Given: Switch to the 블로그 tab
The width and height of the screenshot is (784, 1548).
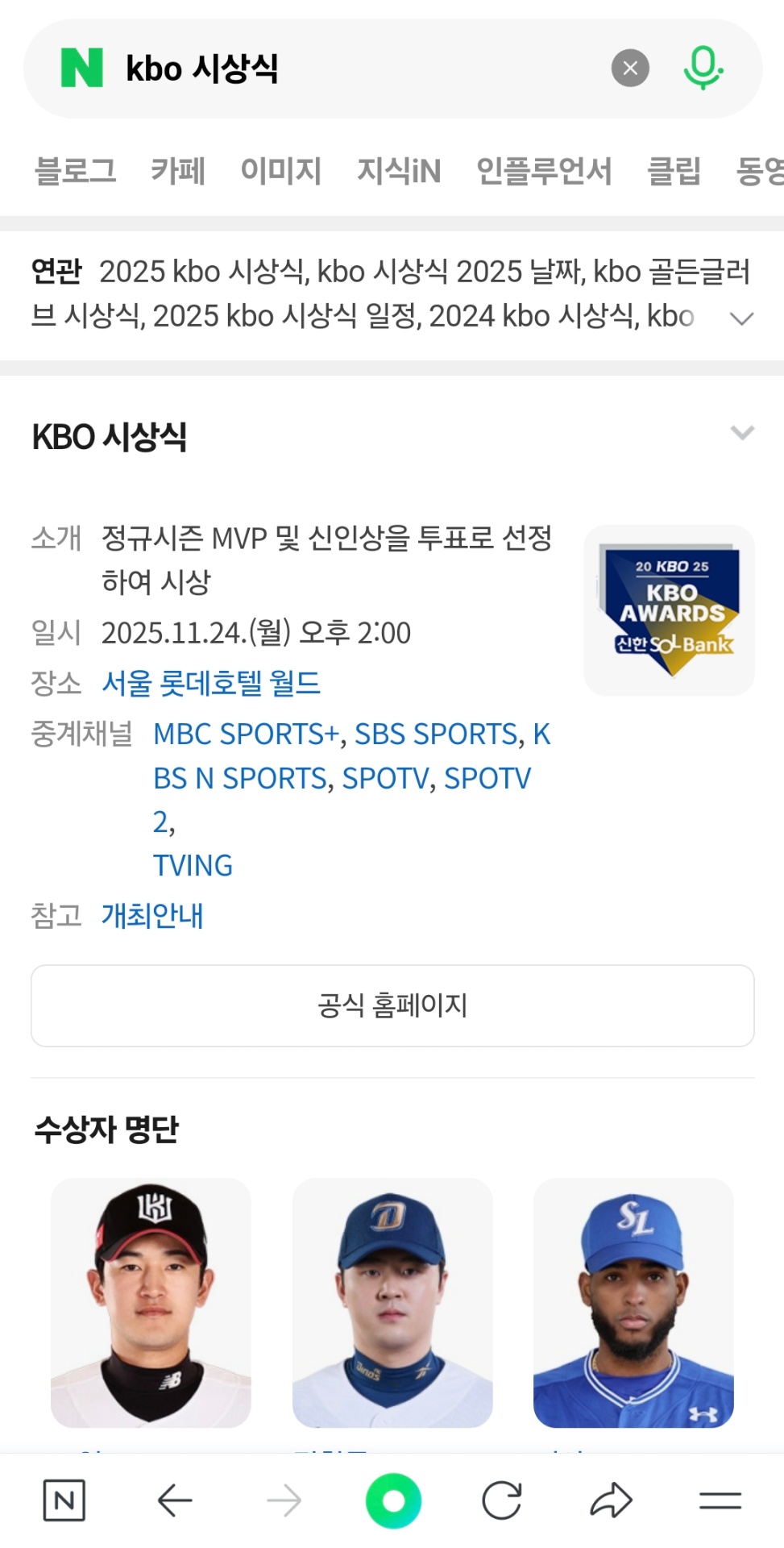Looking at the screenshot, I should 76,171.
